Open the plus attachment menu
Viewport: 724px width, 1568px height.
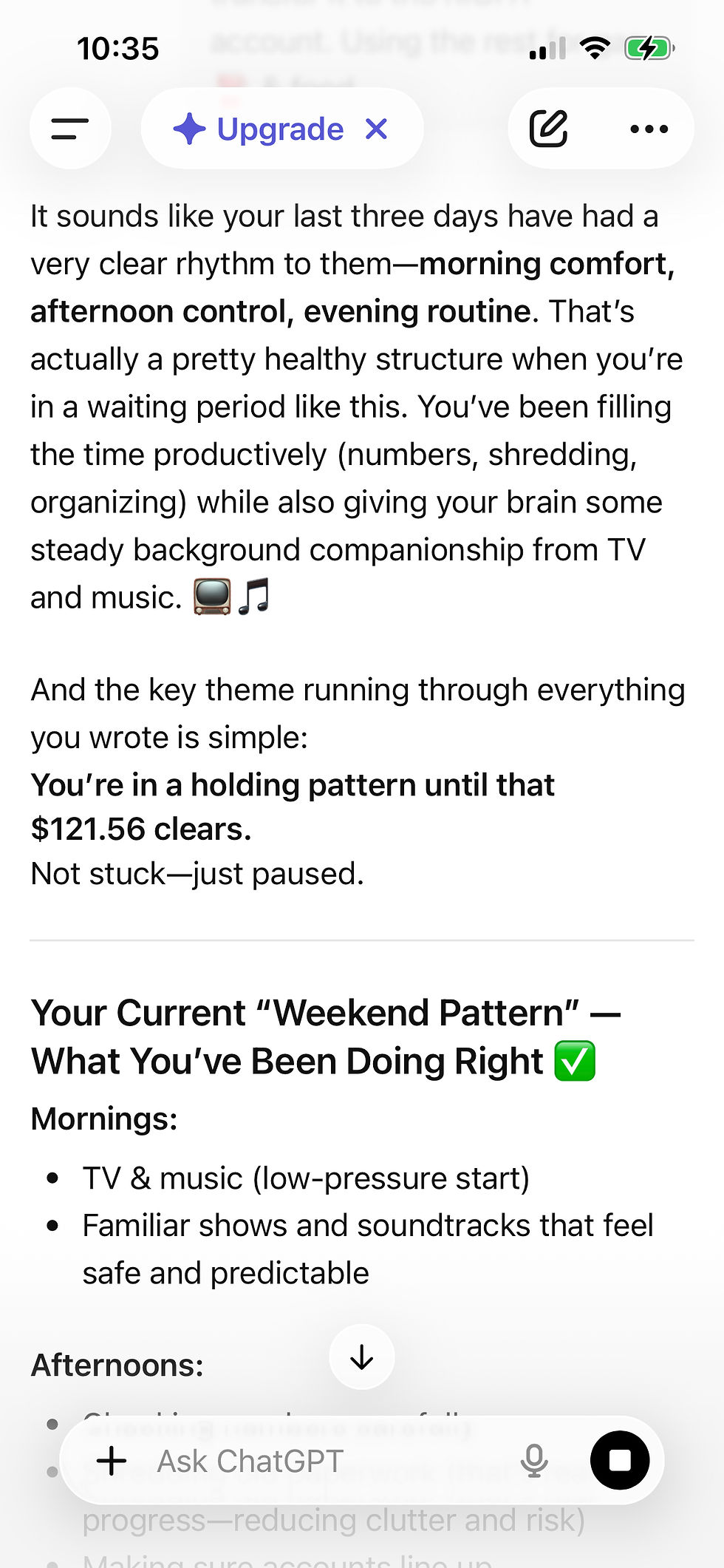coord(112,1461)
